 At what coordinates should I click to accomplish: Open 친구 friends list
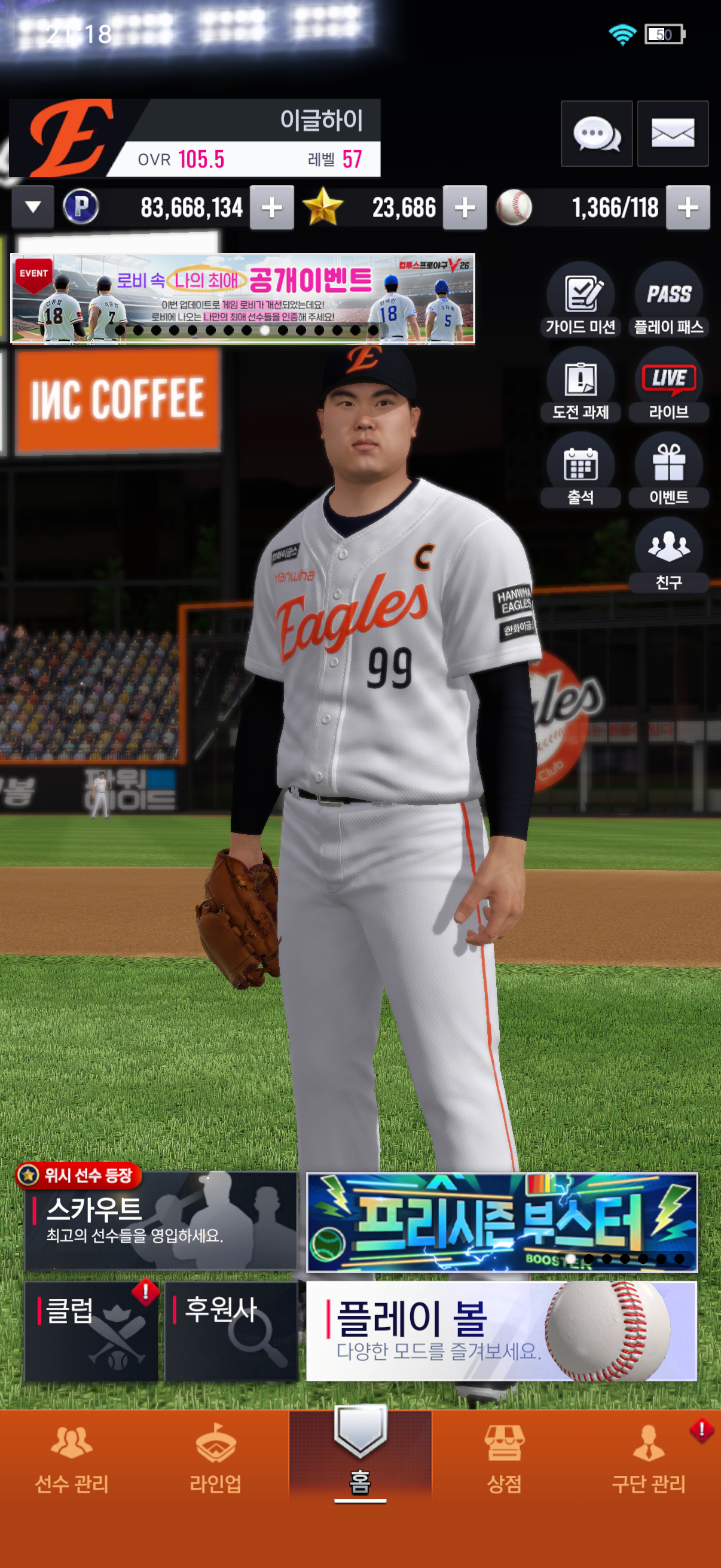point(668,555)
